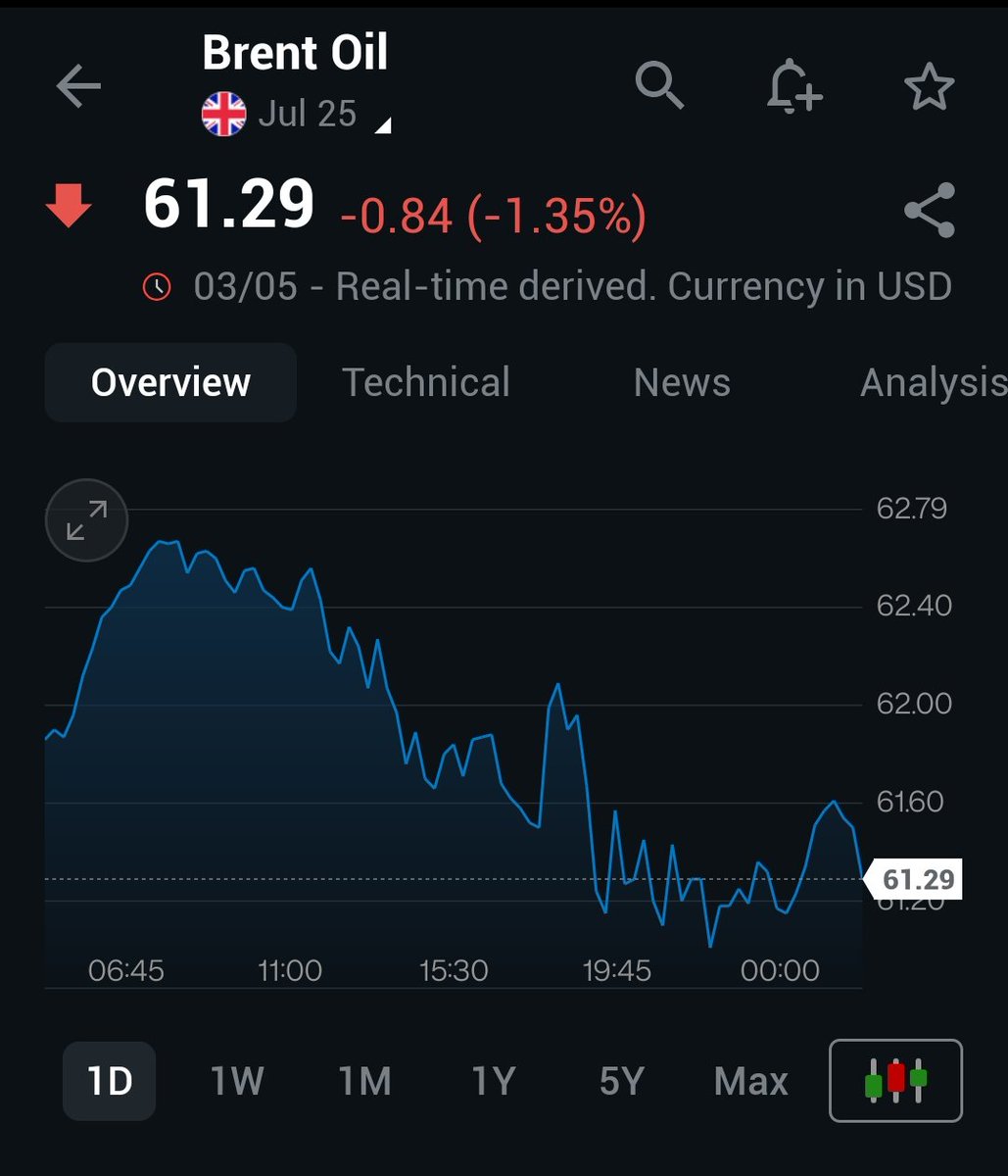Viewport: 1008px width, 1176px height.
Task: Open the search magnifier icon
Action: tap(659, 85)
